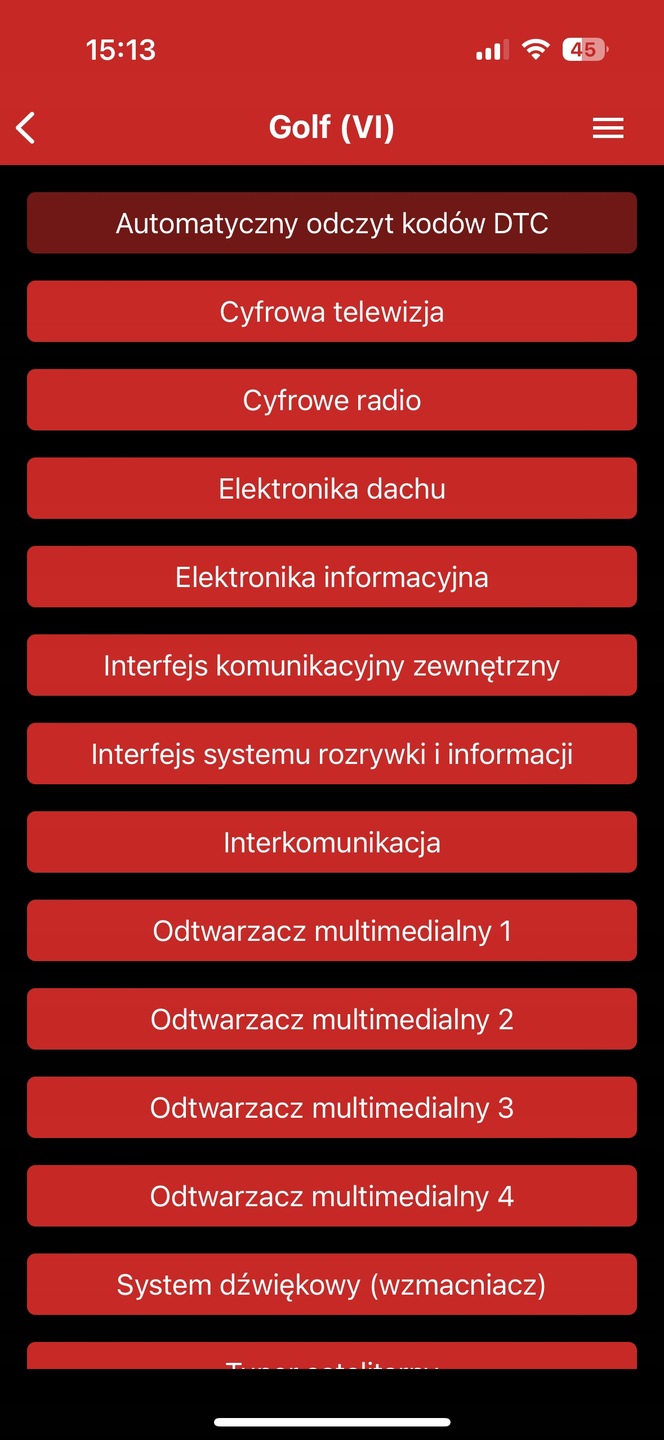664x1440 pixels.
Task: Open System dźwiękowy (wzmacniacz)
Action: click(332, 1285)
